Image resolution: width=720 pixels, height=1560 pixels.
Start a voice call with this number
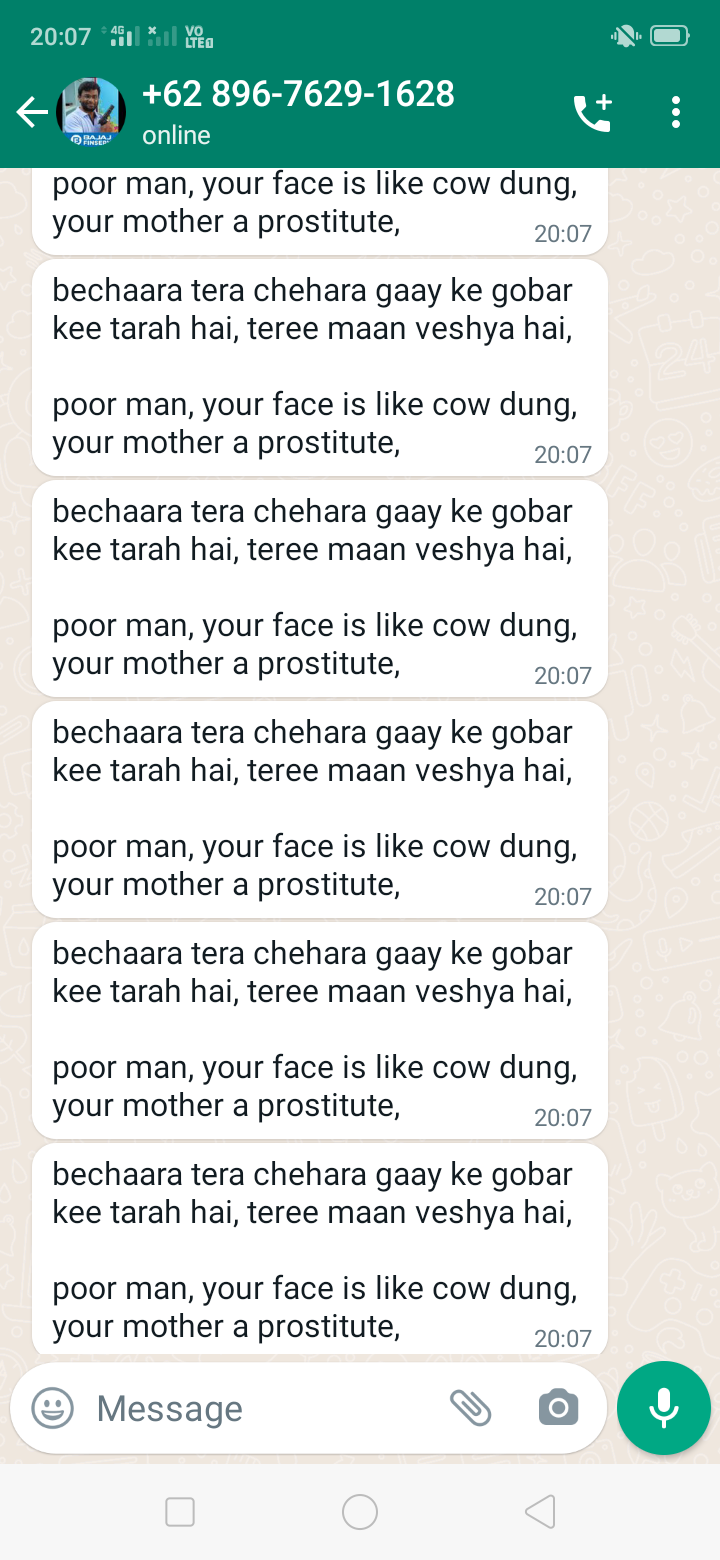click(592, 113)
